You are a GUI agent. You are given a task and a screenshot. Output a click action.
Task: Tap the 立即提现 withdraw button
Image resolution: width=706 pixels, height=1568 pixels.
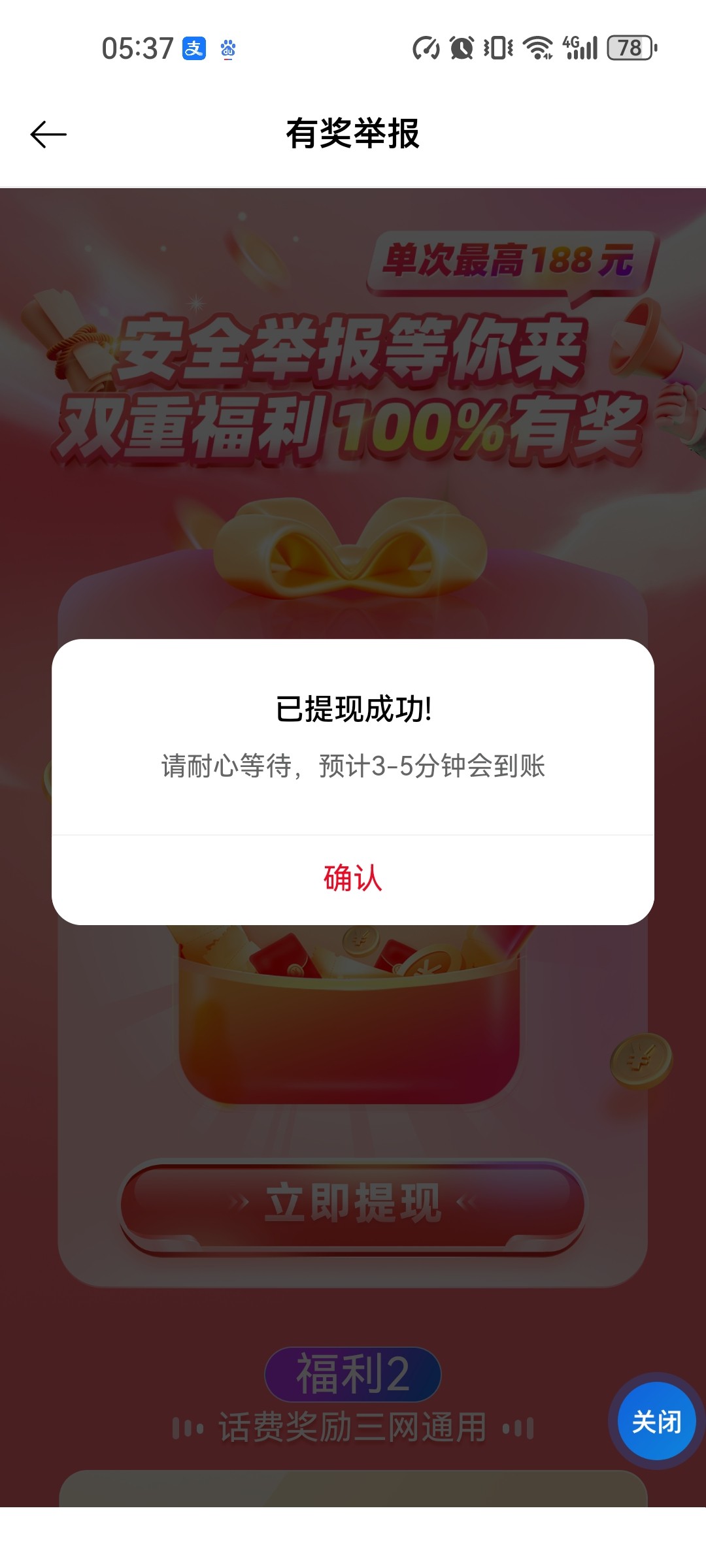tap(353, 1202)
